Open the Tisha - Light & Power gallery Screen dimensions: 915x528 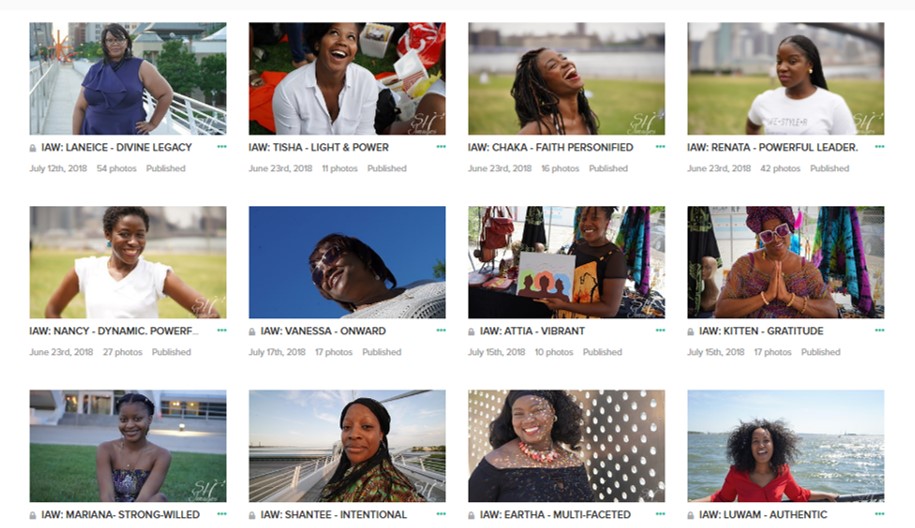click(x=346, y=79)
